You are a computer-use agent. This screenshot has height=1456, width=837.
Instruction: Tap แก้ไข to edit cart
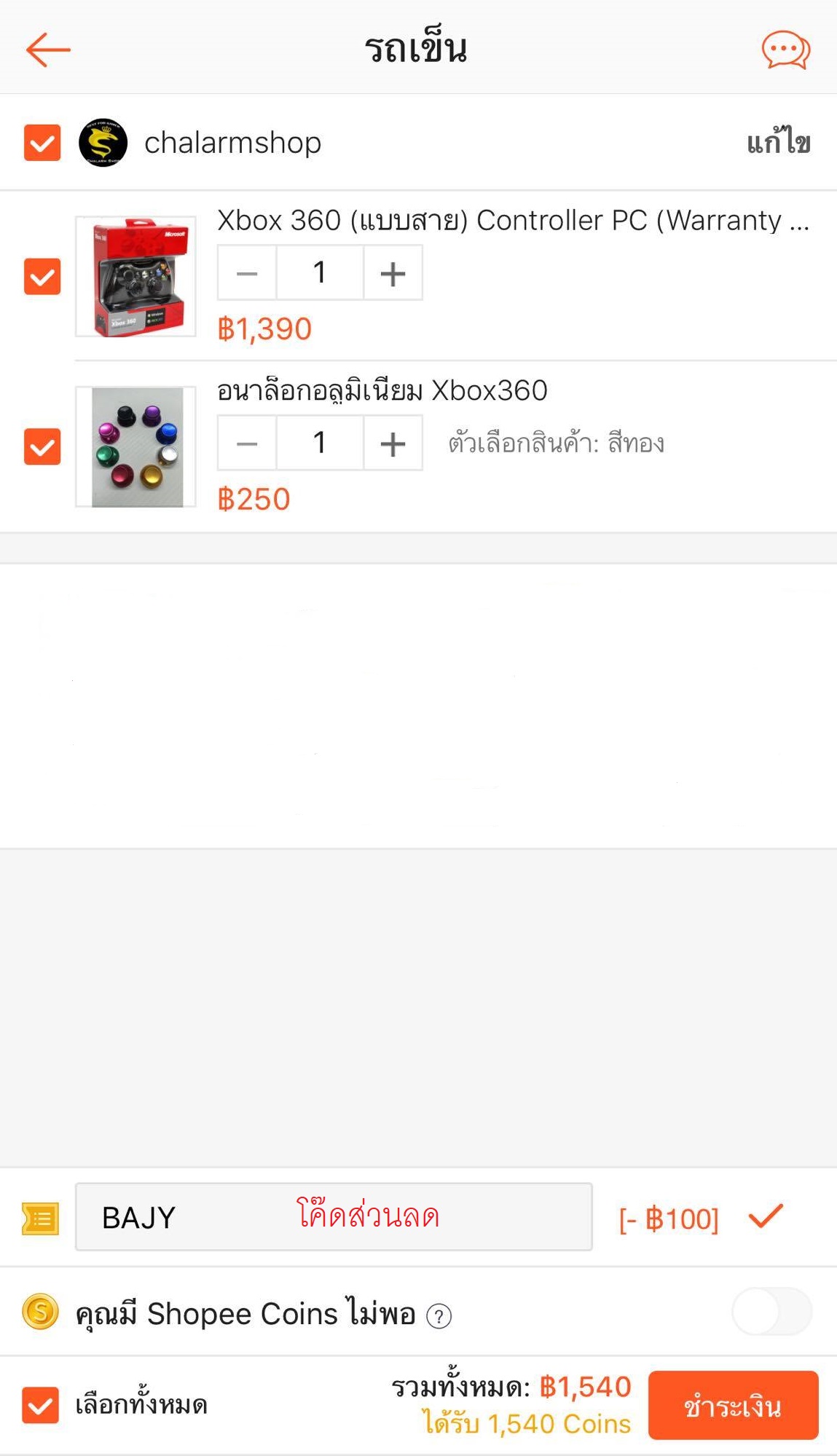pyautogui.click(x=778, y=143)
